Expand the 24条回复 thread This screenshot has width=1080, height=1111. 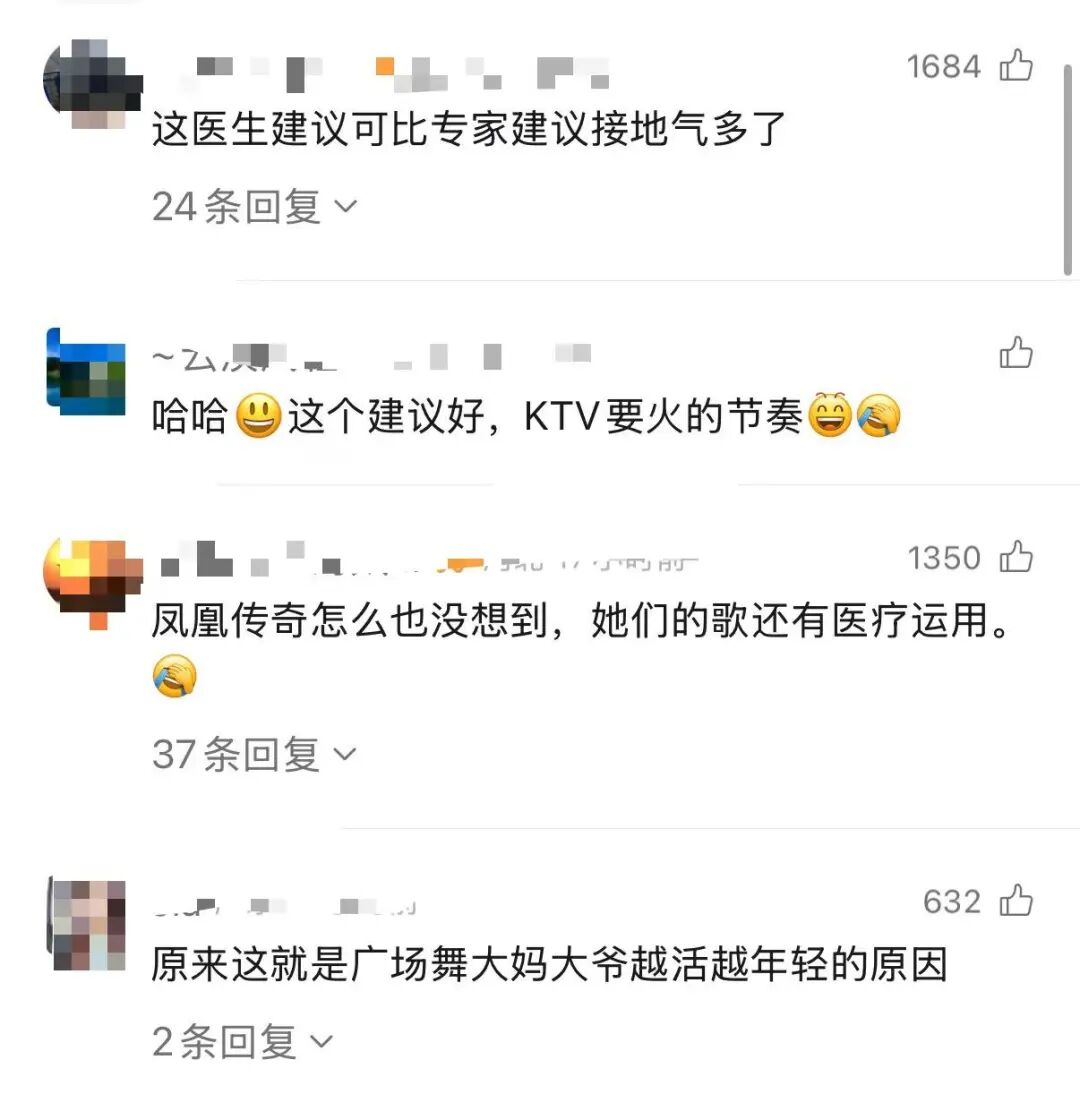254,207
